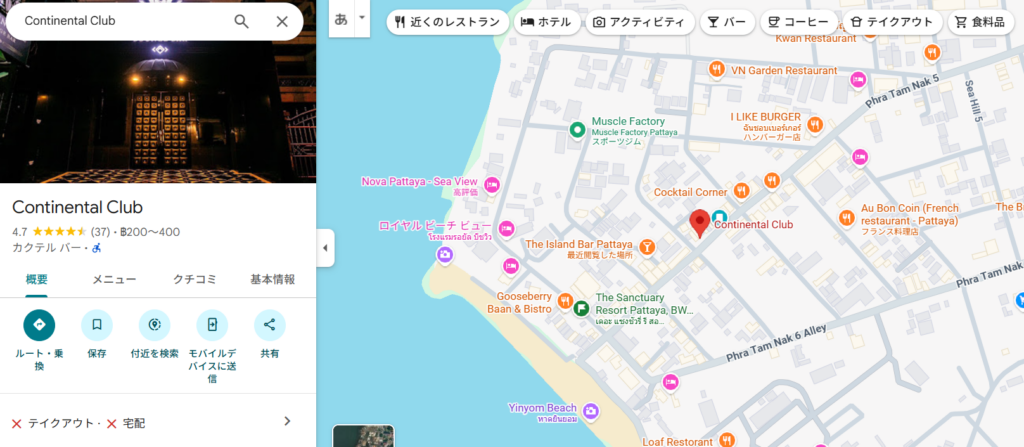Expand the テイクアウト・宅配 service options row
The height and width of the screenshot is (447, 1024).
287,421
